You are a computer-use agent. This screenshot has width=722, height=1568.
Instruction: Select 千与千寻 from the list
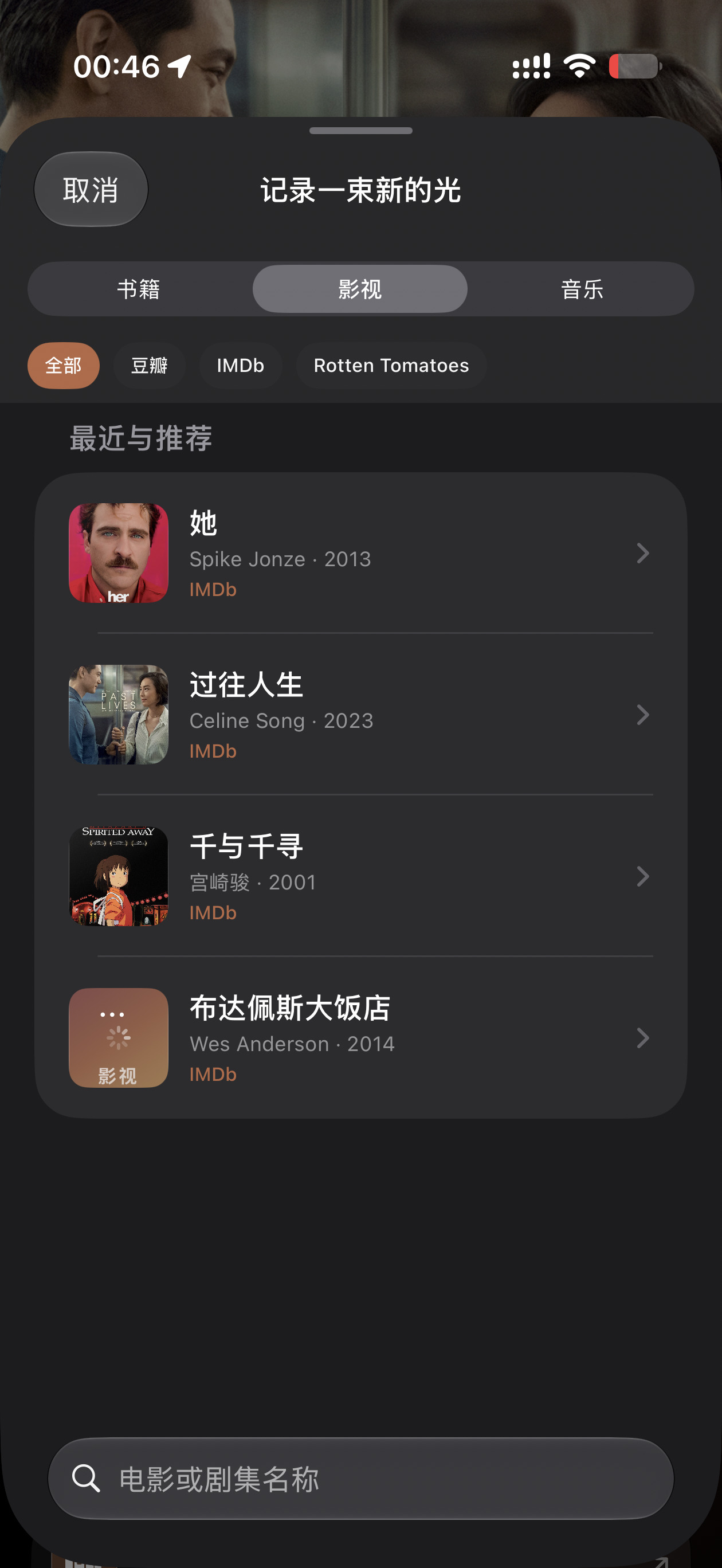coord(361,876)
